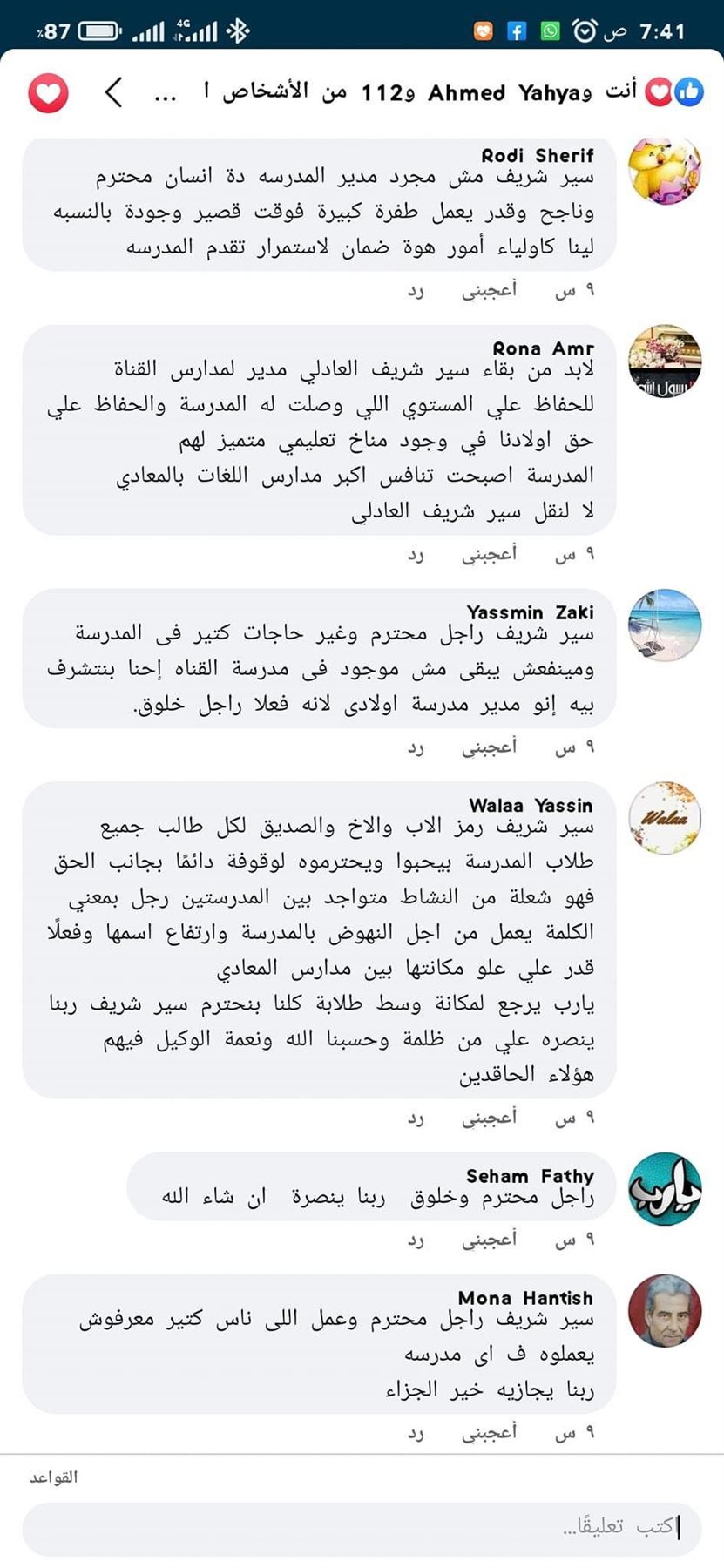
Task: Like Rodi Sherif's comment
Action: (x=489, y=291)
